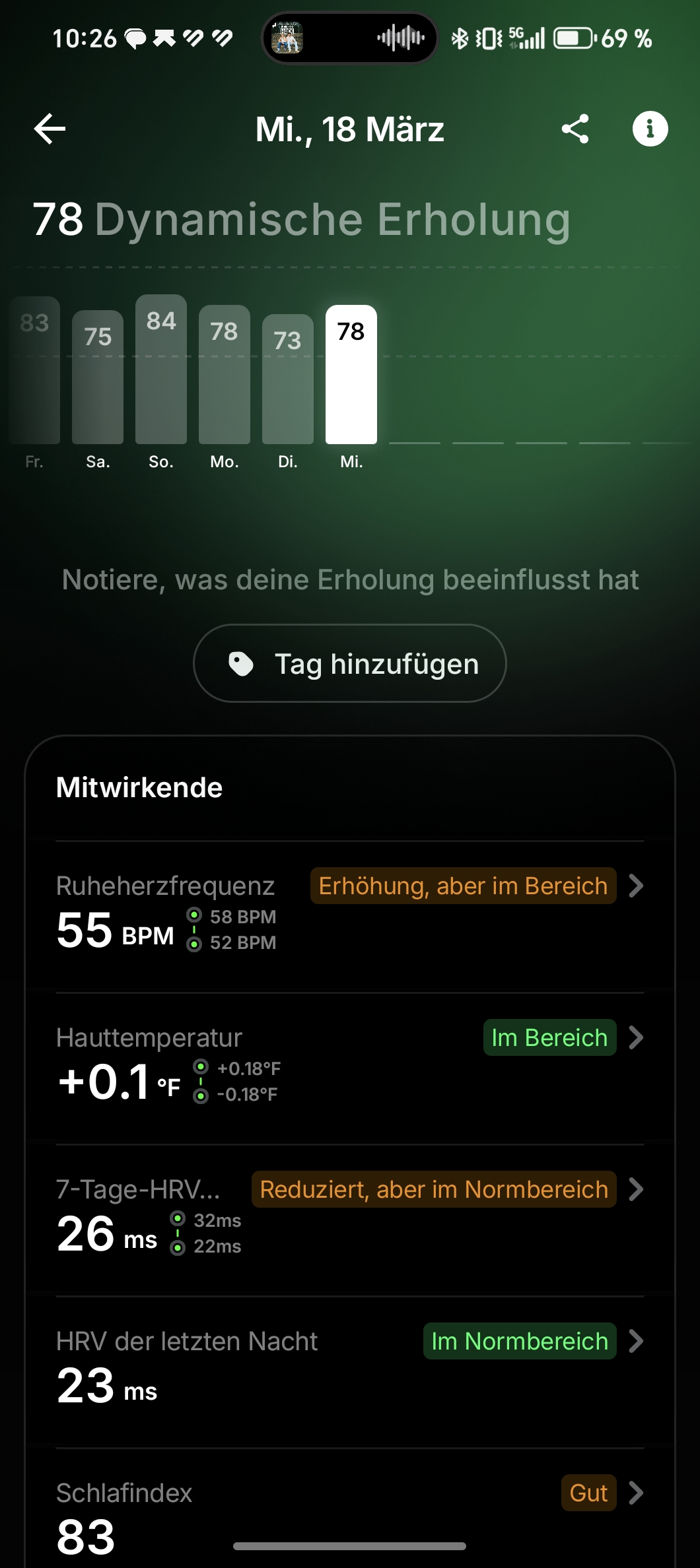Open the info icon

(x=650, y=129)
